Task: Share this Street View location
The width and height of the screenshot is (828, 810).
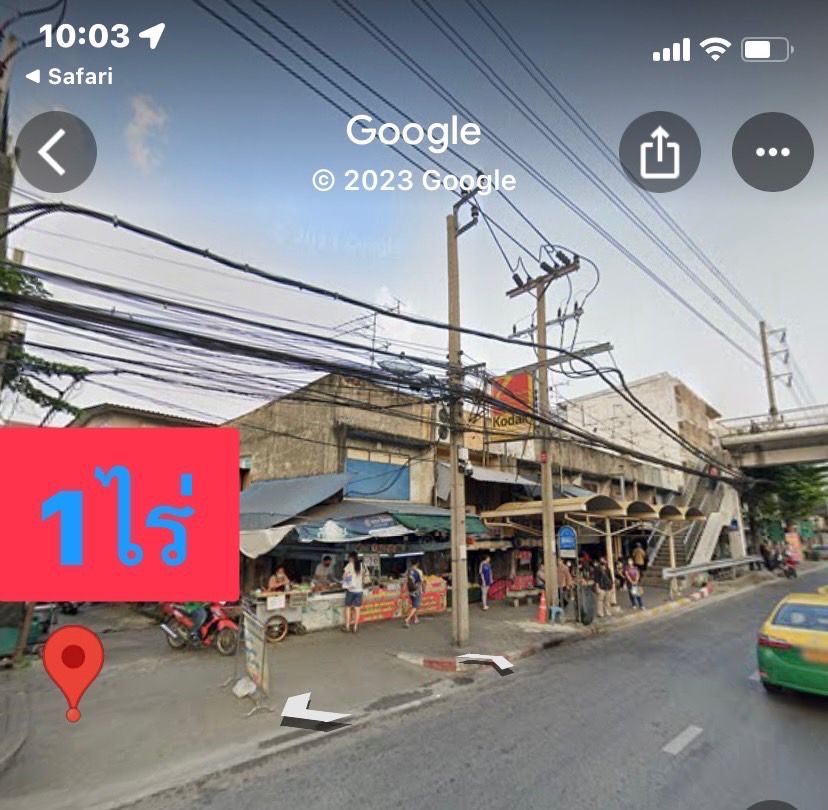Action: pyautogui.click(x=659, y=153)
